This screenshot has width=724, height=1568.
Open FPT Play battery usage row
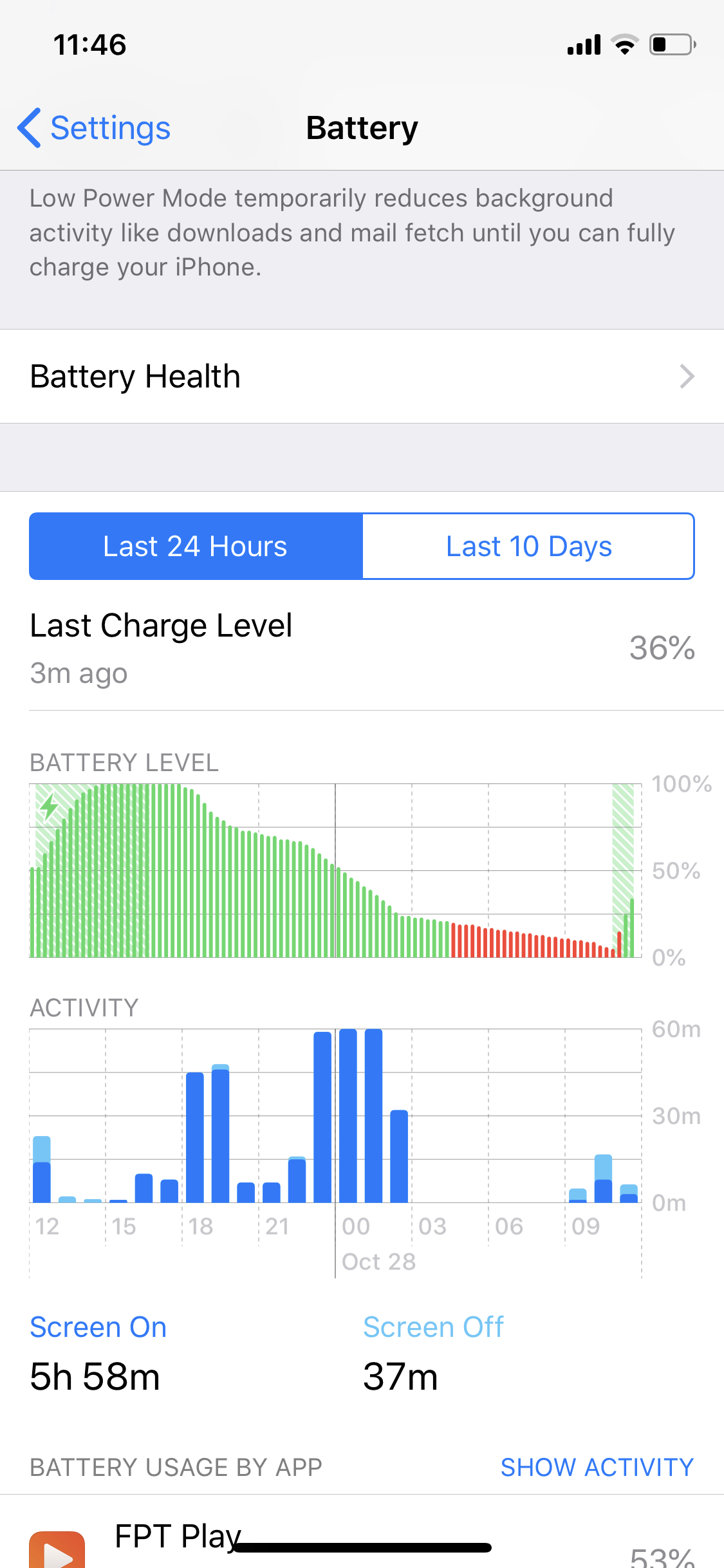pos(362,1535)
